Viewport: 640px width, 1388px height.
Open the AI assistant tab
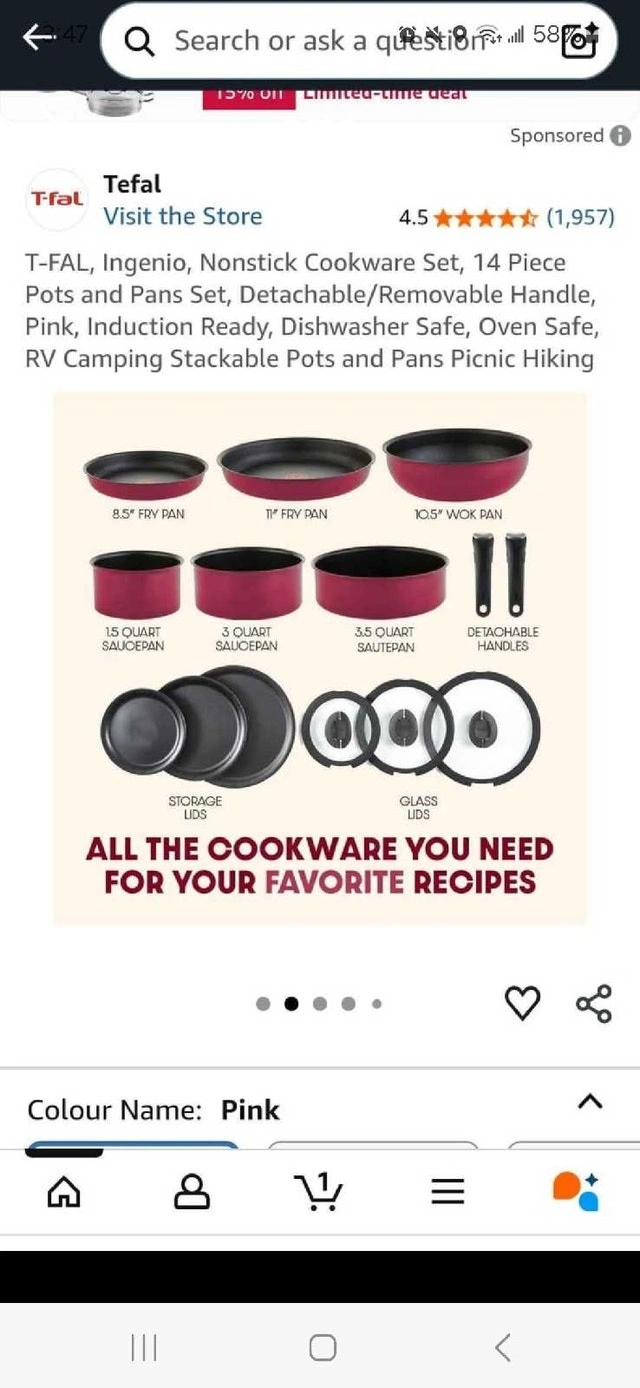pyautogui.click(x=576, y=1190)
